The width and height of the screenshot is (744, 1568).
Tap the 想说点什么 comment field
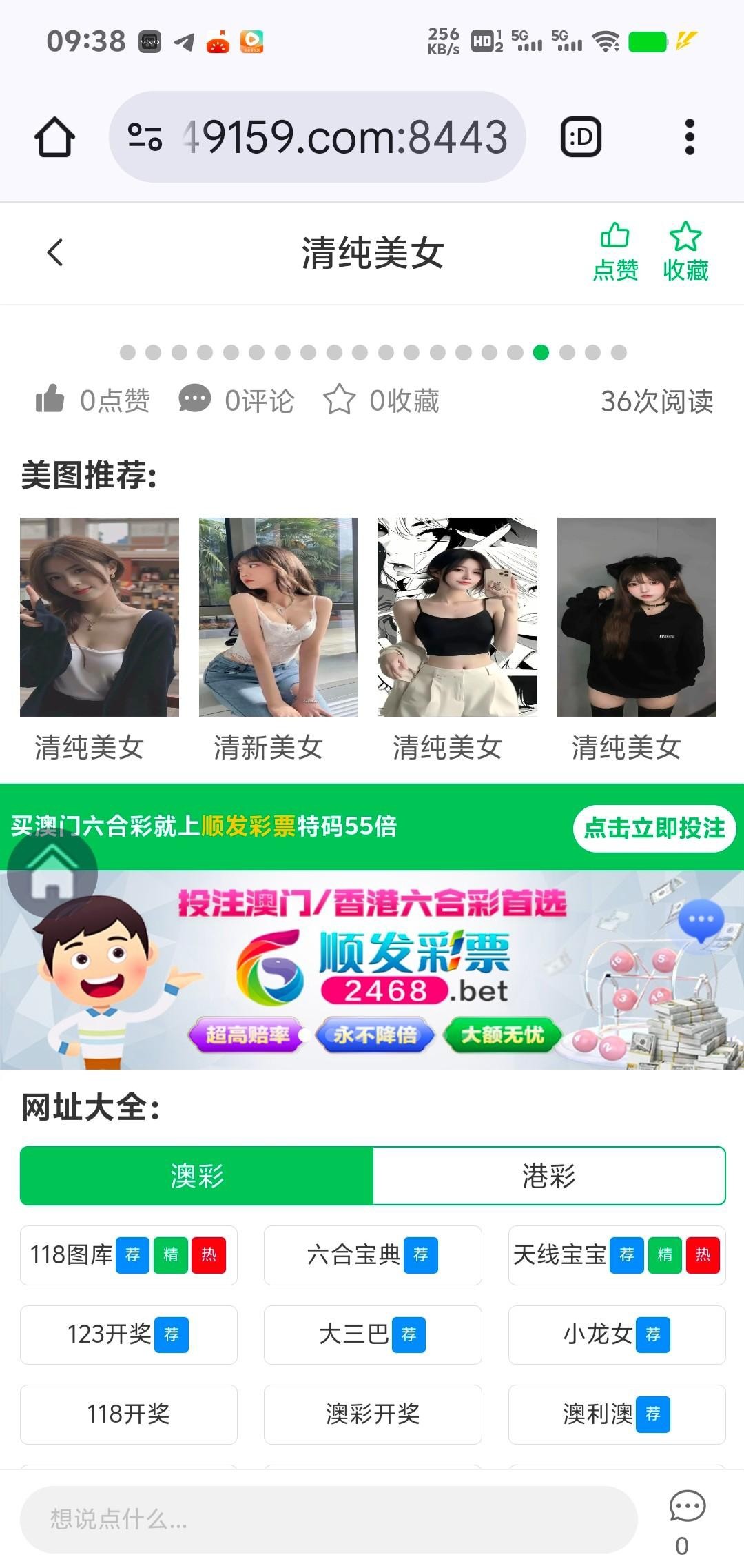(329, 1519)
